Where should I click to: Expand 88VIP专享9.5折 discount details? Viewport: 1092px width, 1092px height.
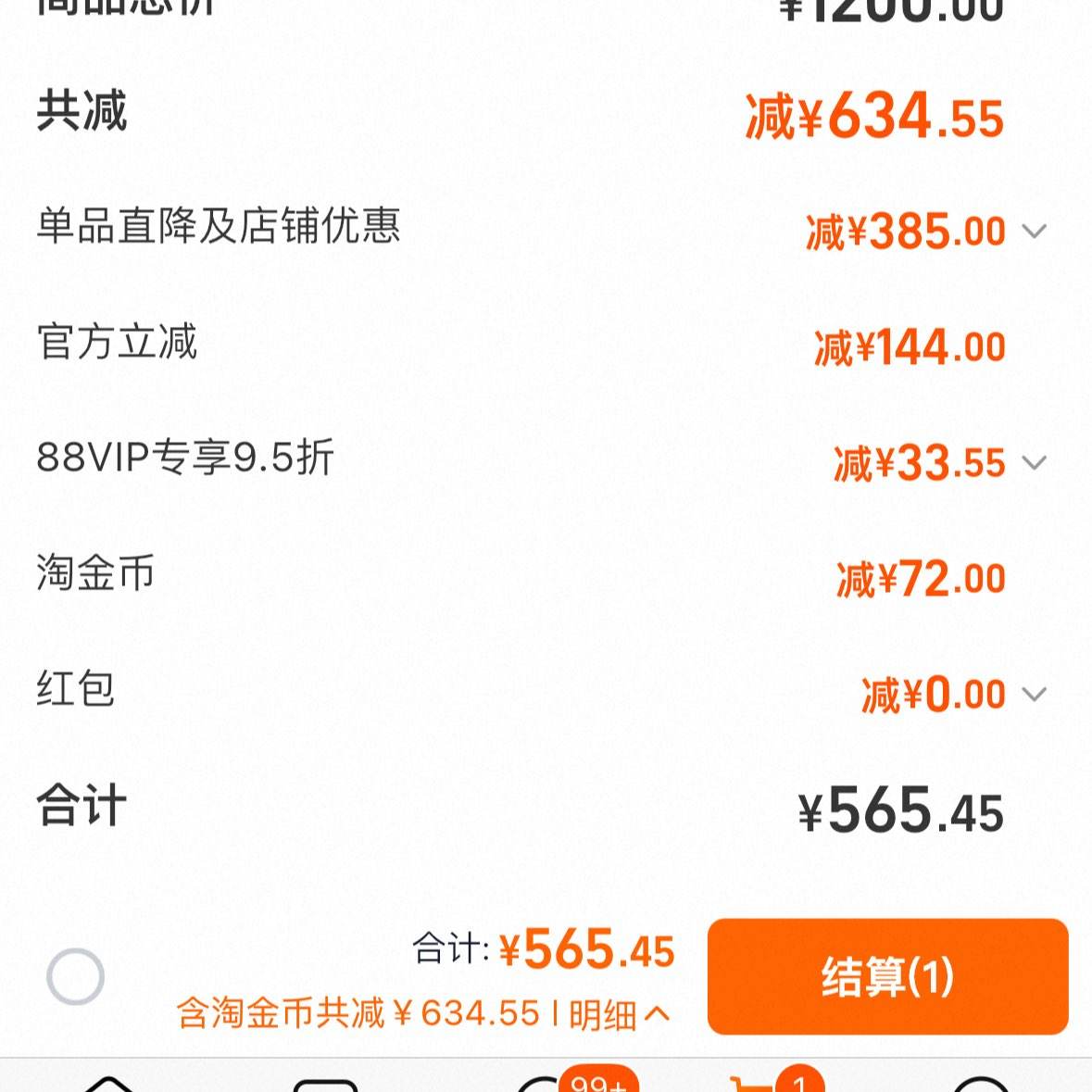coord(1034,462)
